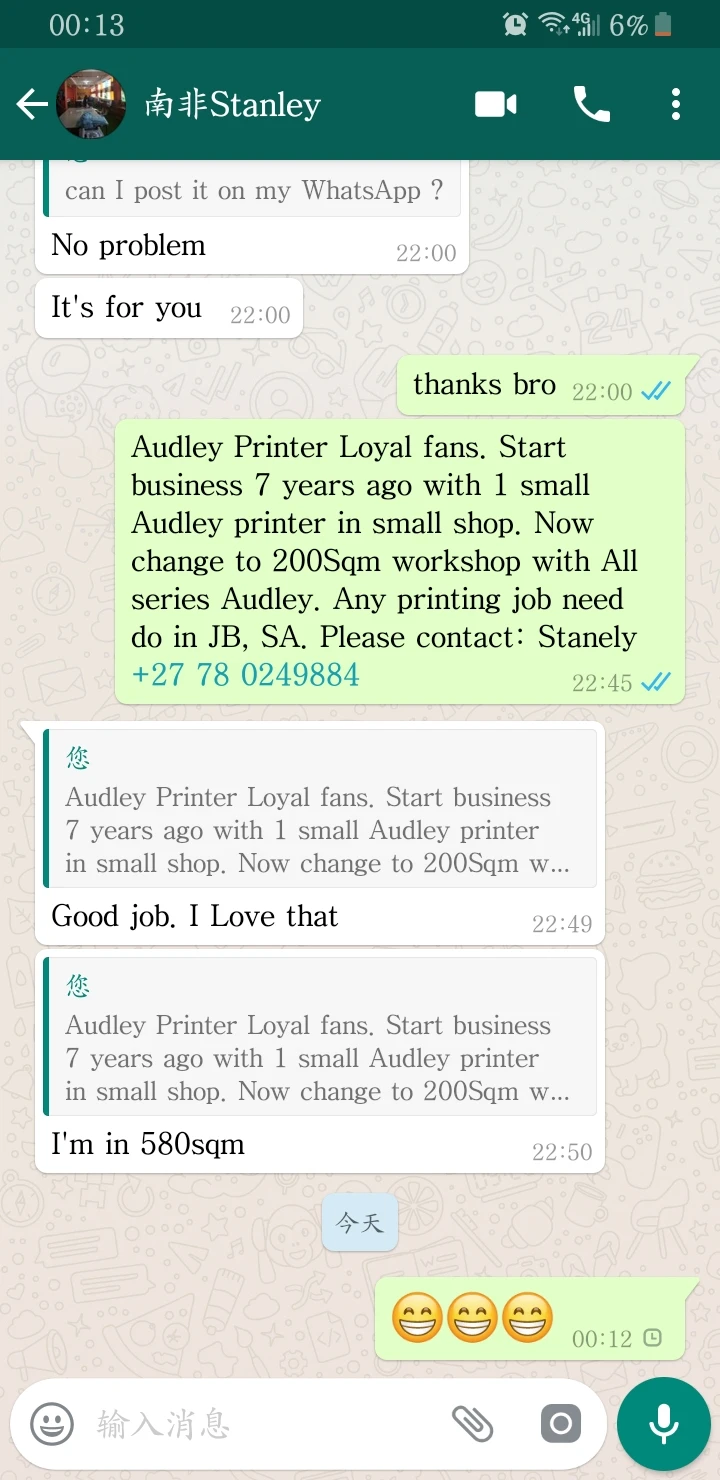Go back from the Stanley chat
This screenshot has width=720, height=1480.
click(x=32, y=104)
